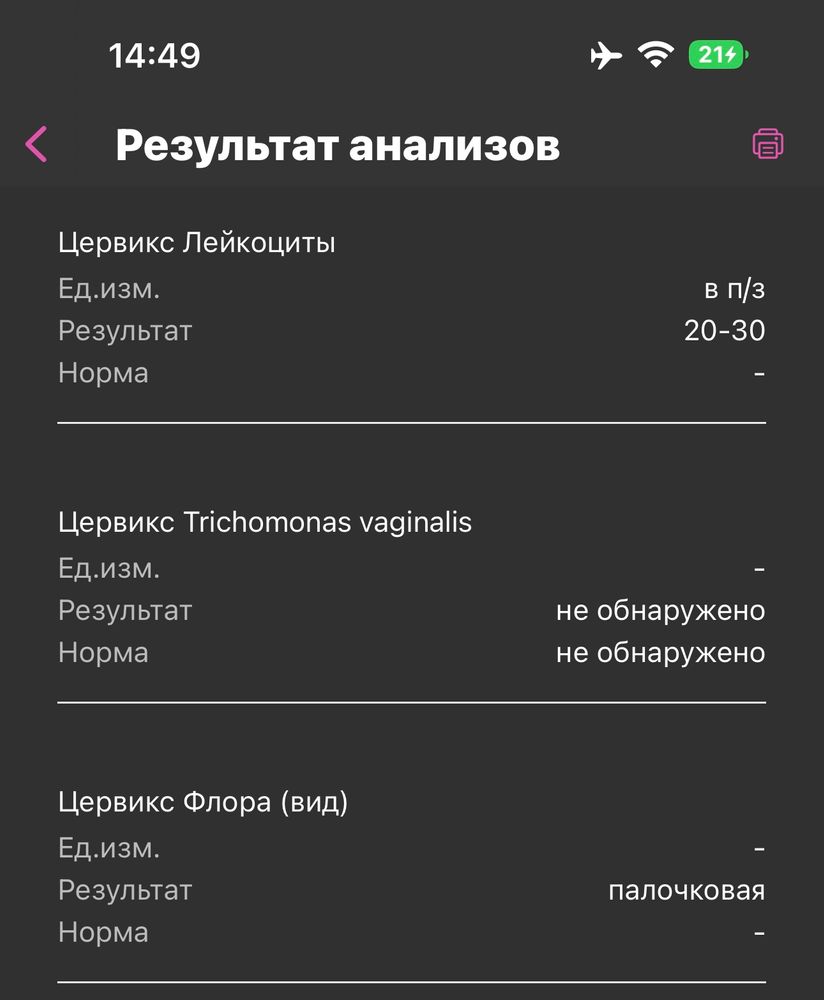The height and width of the screenshot is (1000, 824).
Task: Tap the result 'не обнаружено' for Trichomonas
Action: pos(660,609)
